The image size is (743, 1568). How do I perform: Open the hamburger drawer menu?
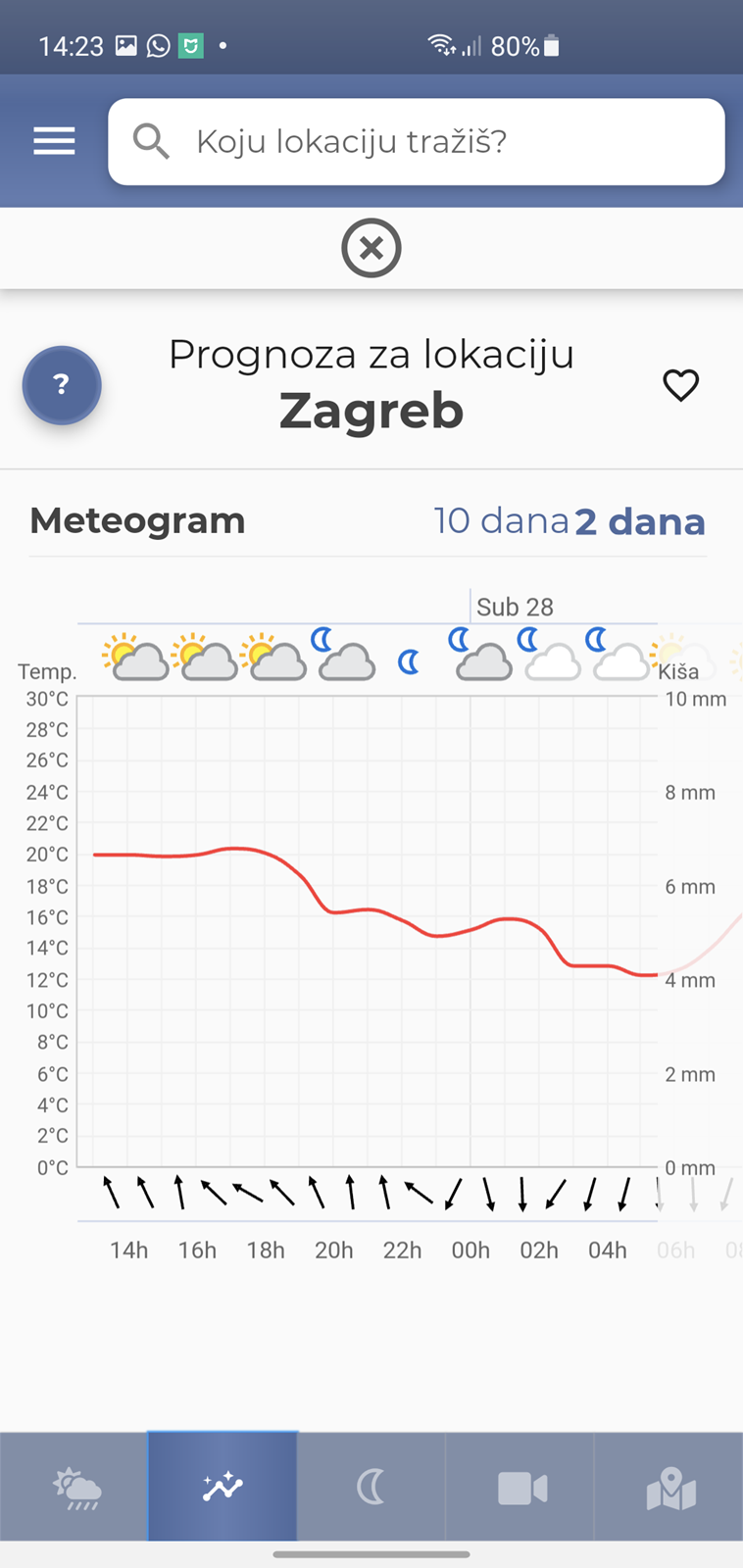click(54, 141)
